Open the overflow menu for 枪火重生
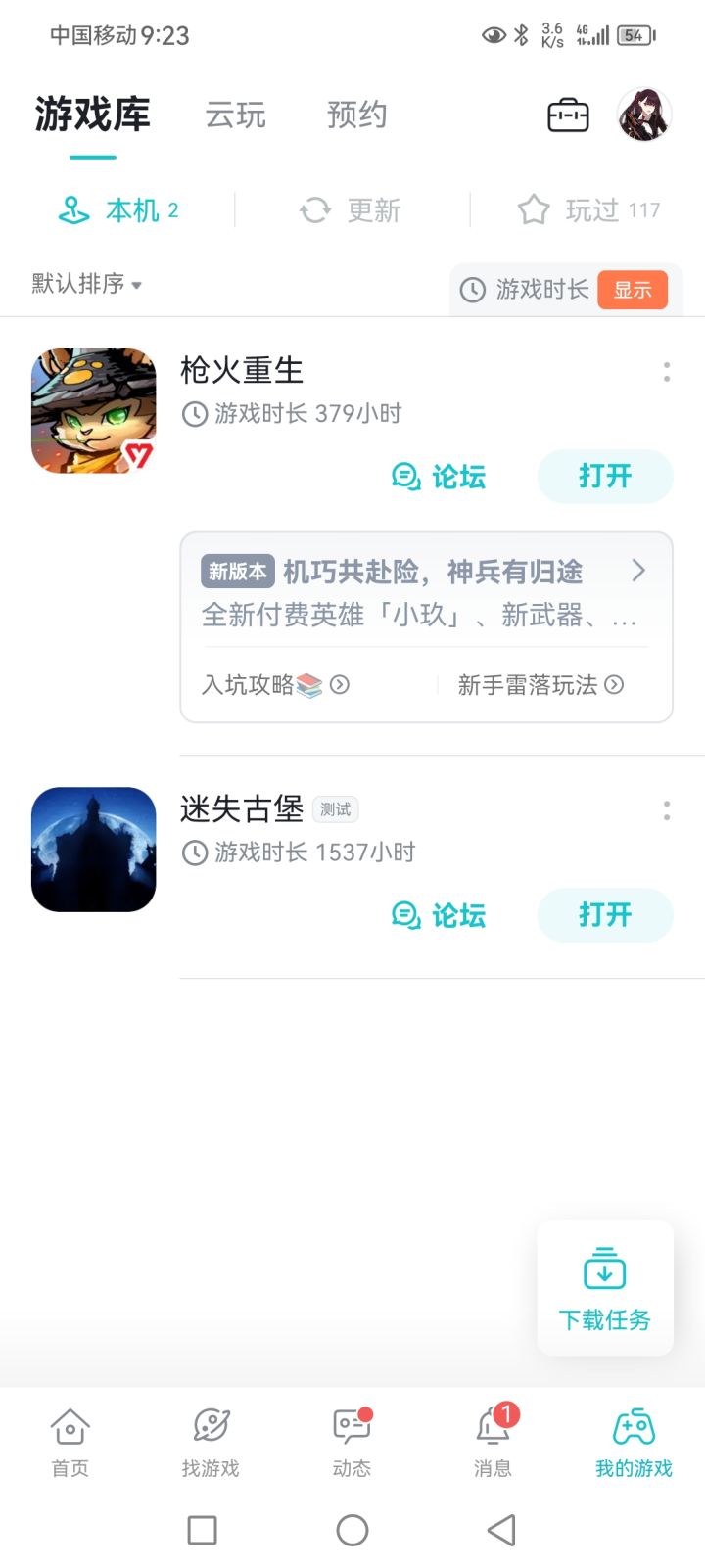This screenshot has height=1568, width=705. click(667, 372)
